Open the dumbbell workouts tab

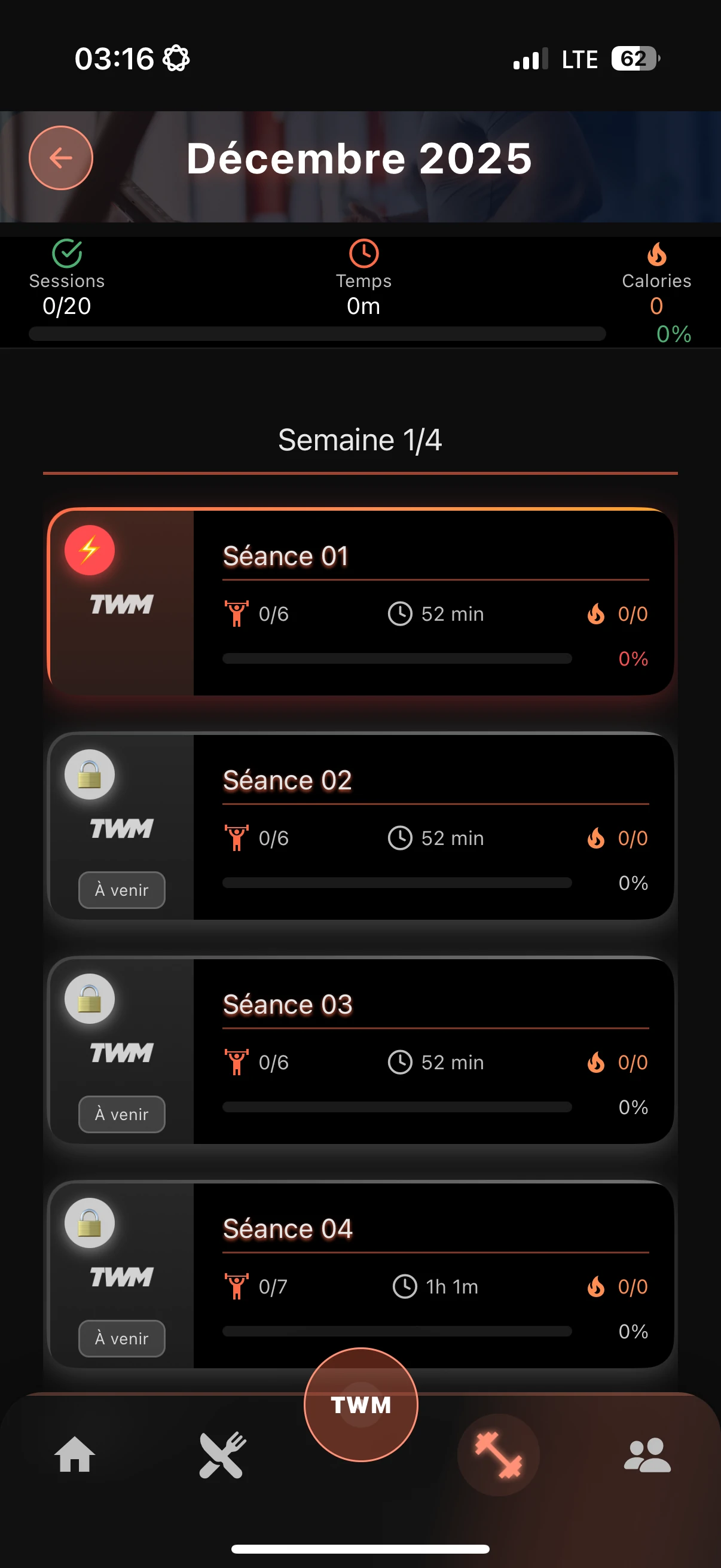(x=499, y=1455)
